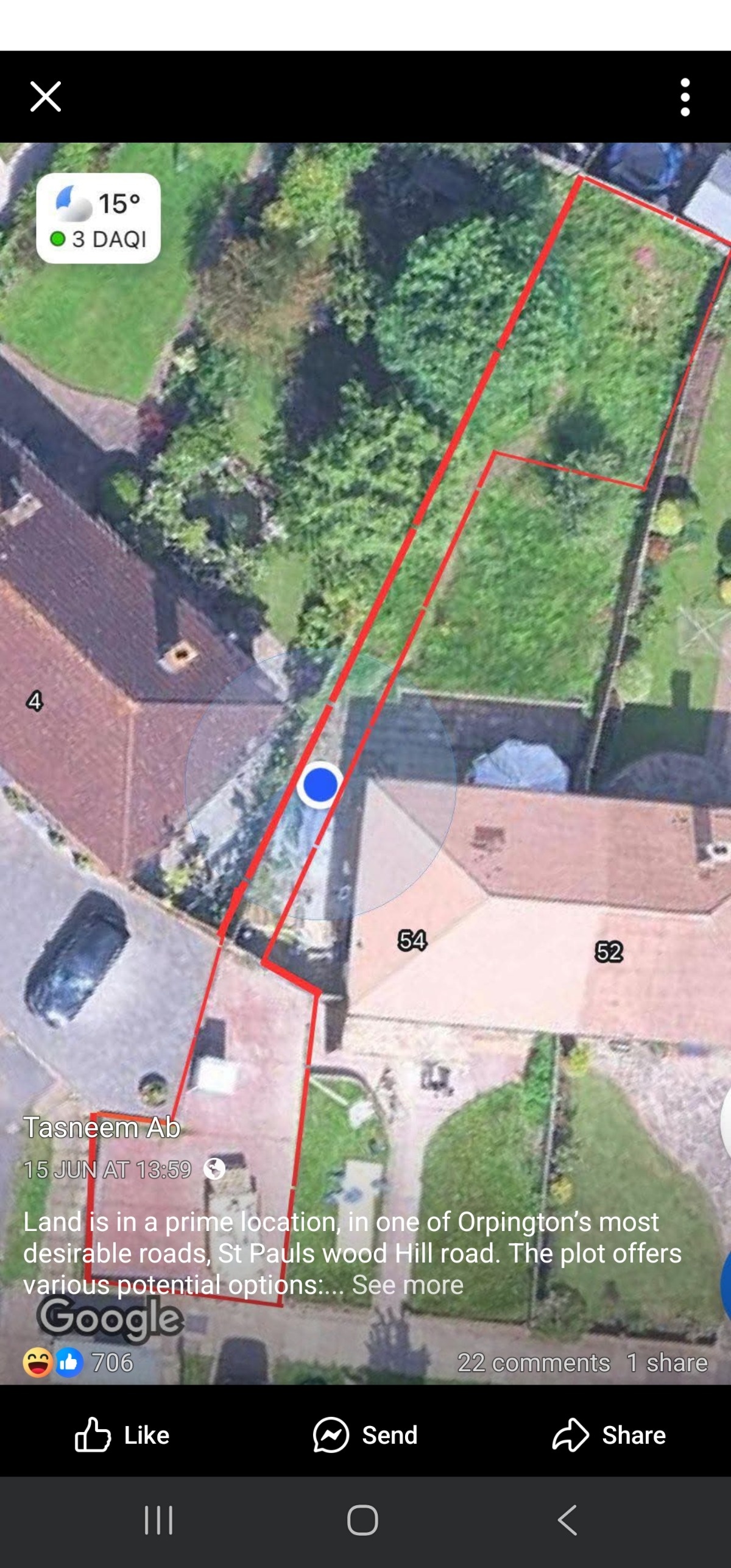The height and width of the screenshot is (1568, 731).
Task: Send this post via Messenger
Action: [x=365, y=1435]
